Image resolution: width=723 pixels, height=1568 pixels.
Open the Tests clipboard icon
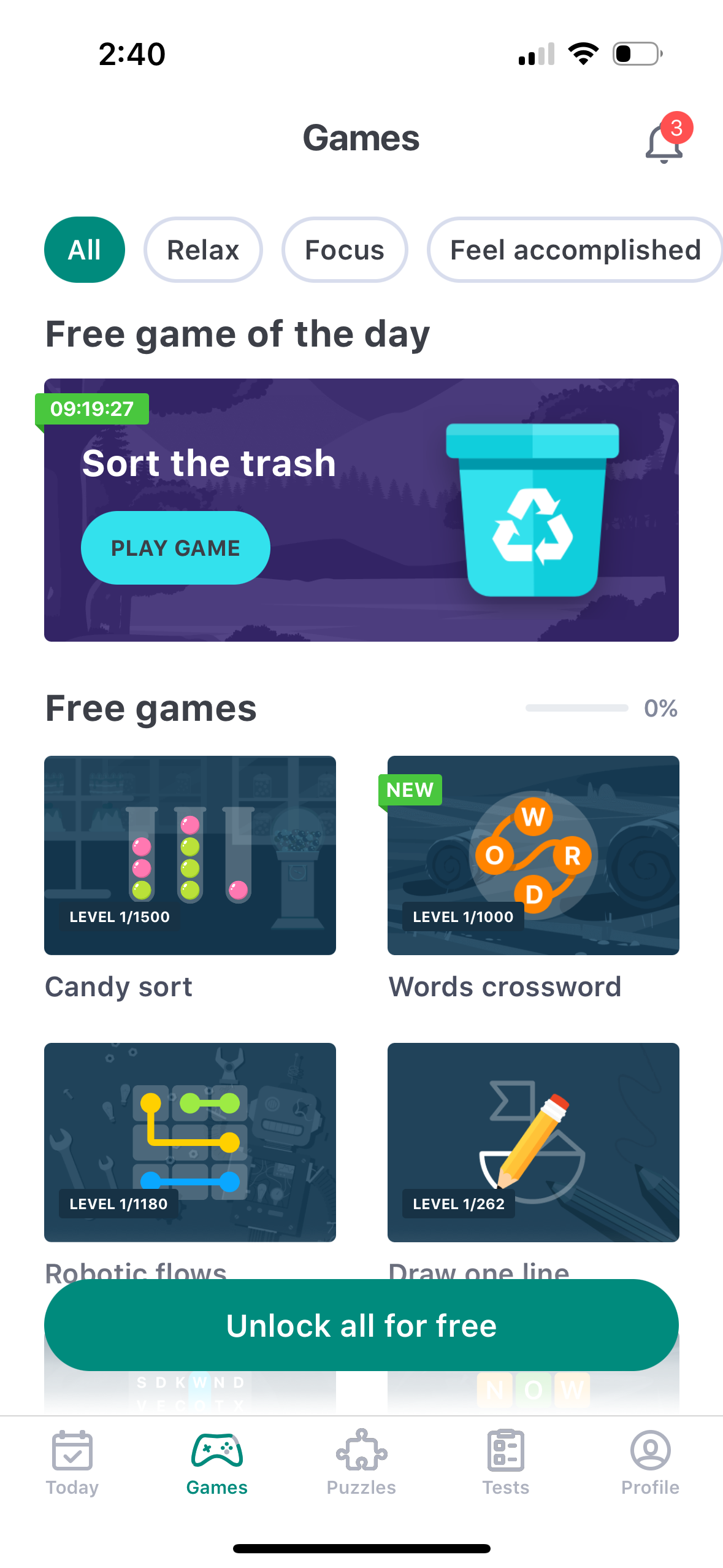pyautogui.click(x=506, y=1450)
